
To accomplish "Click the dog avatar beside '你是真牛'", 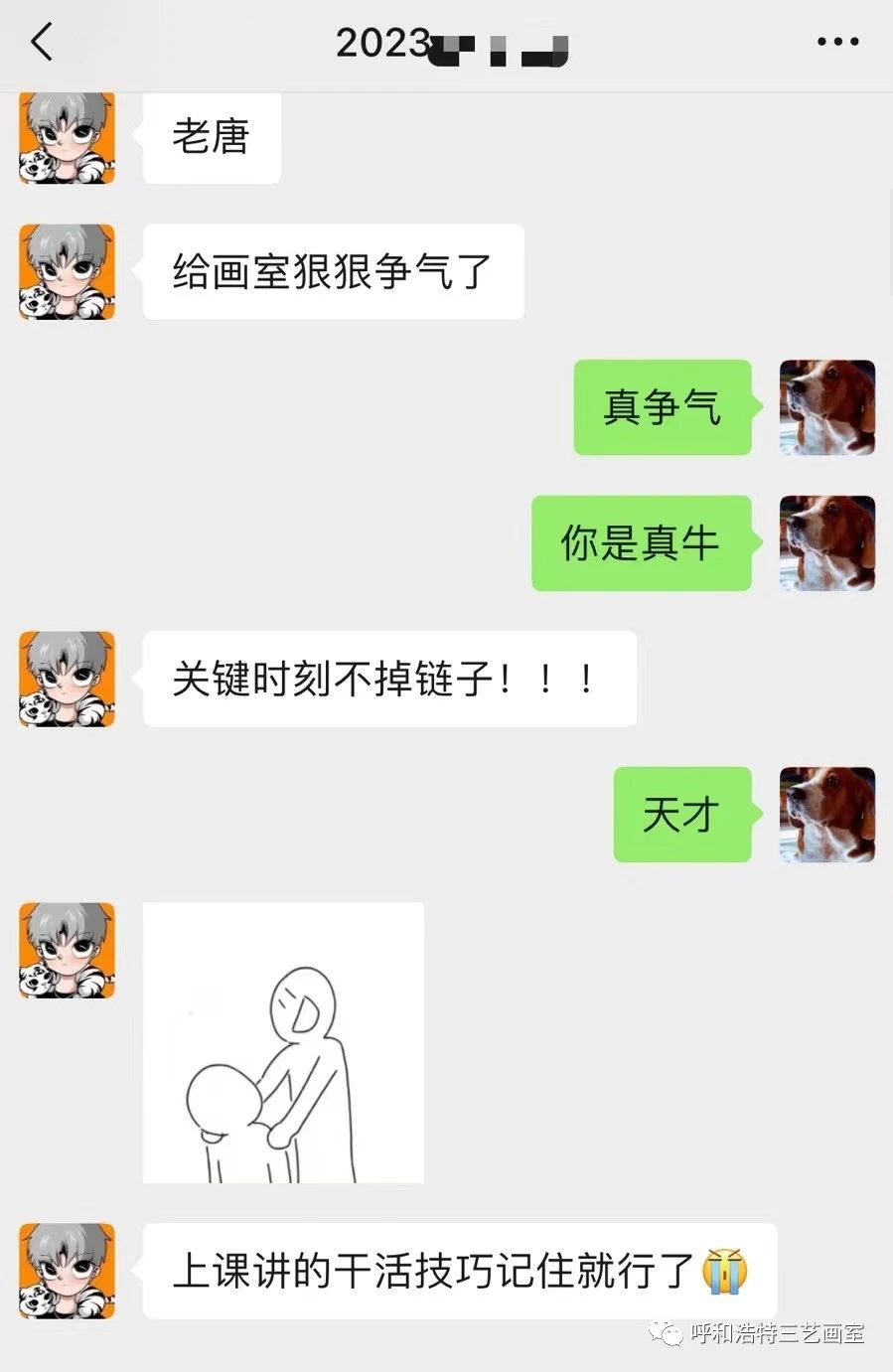I will click(x=826, y=543).
